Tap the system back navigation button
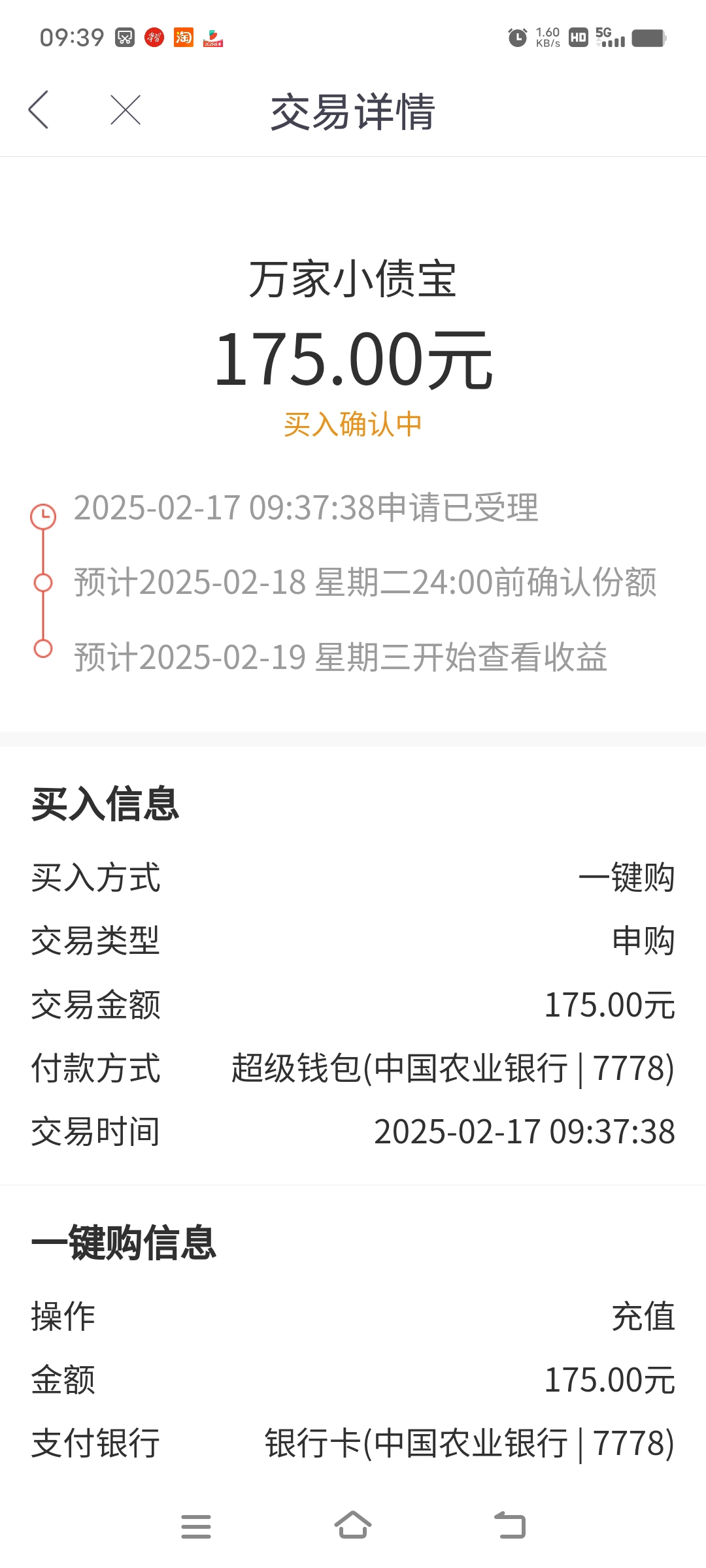This screenshot has width=706, height=1568. [510, 1525]
